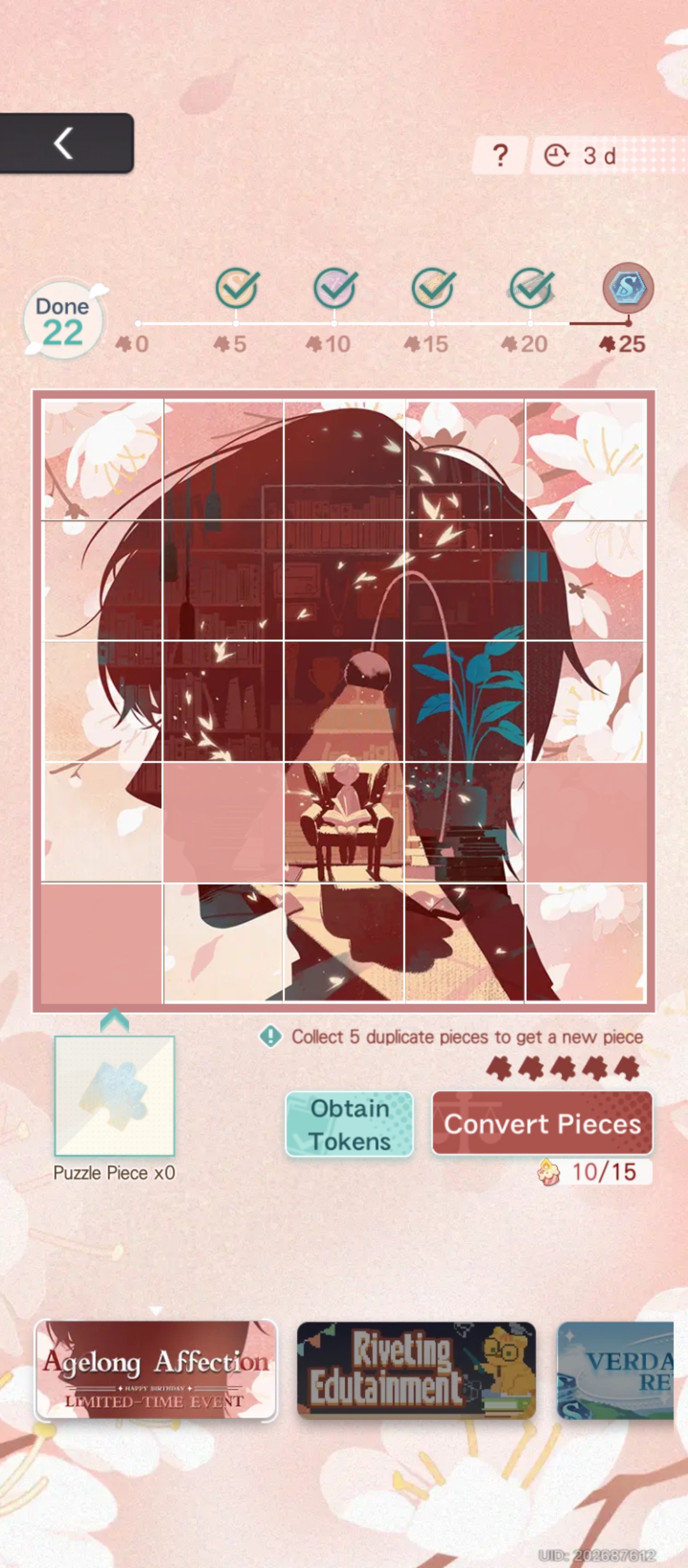This screenshot has width=688, height=1568.
Task: View the 25-piece S reward
Action: point(628,287)
